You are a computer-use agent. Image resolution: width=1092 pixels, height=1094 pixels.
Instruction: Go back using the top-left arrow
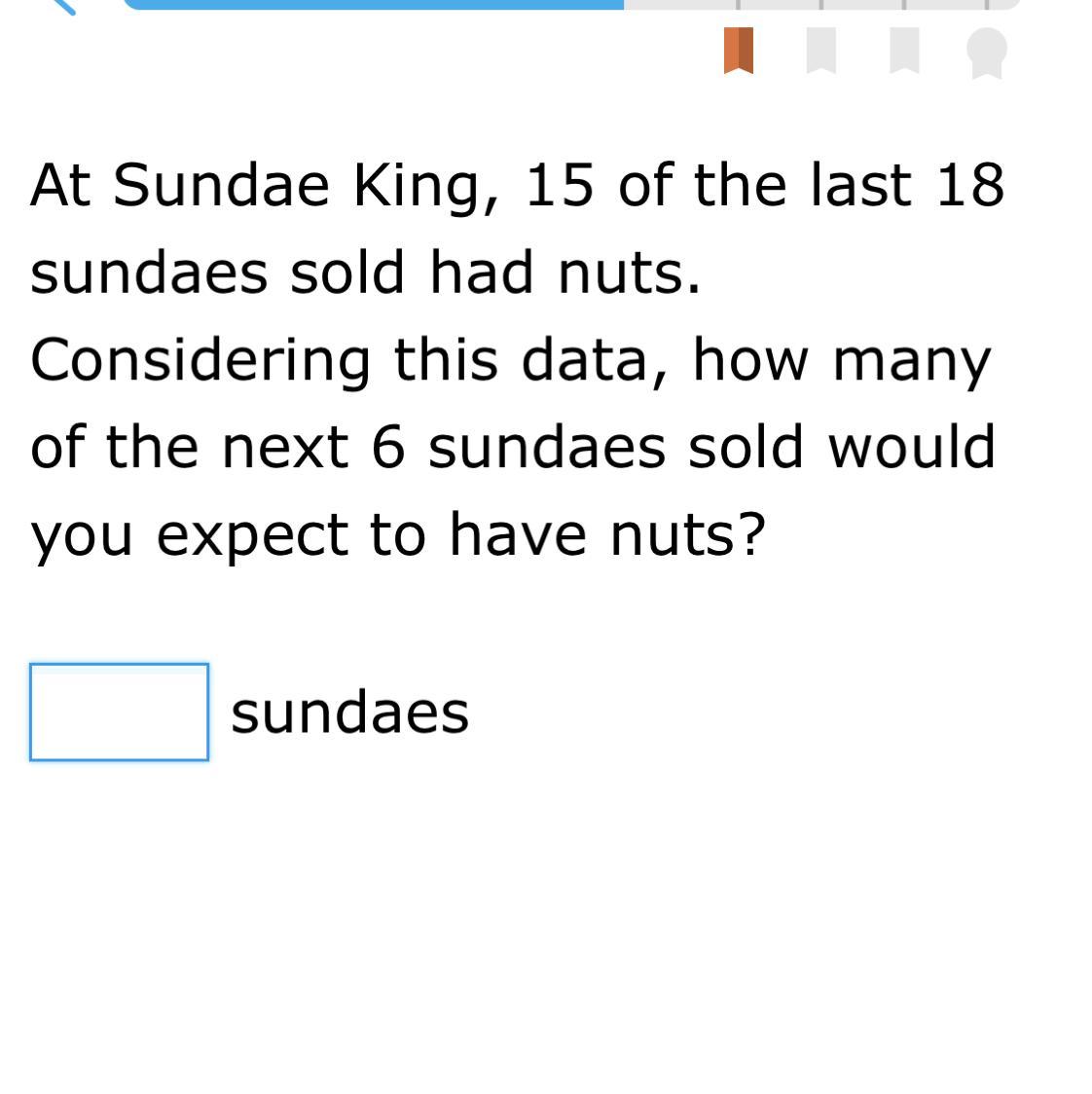61,6
